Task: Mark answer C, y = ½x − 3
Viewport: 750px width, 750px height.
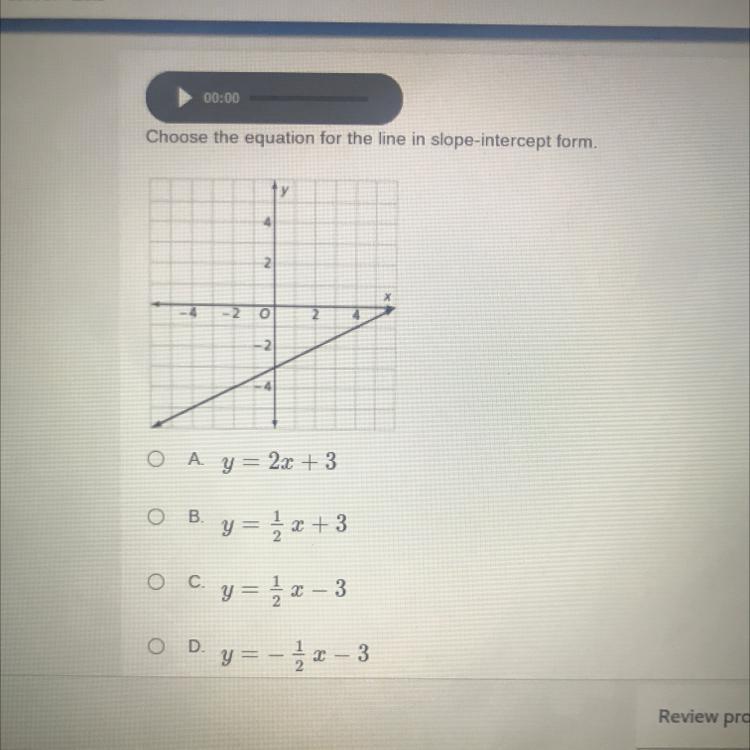Action: tap(156, 583)
